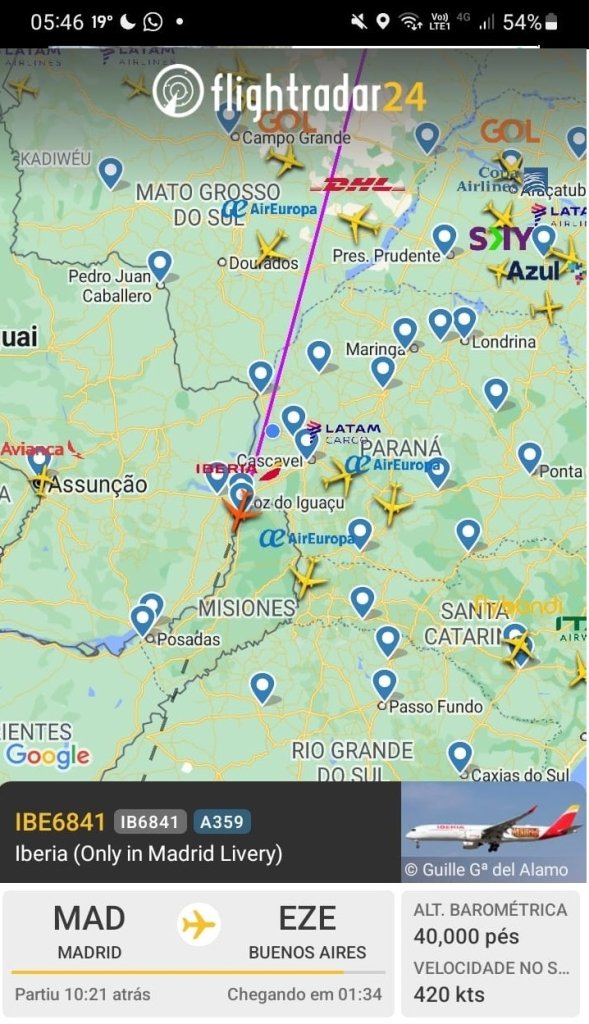Tap the airport pin at Caxias do Sul
The height and width of the screenshot is (1024, 589).
pos(460,757)
